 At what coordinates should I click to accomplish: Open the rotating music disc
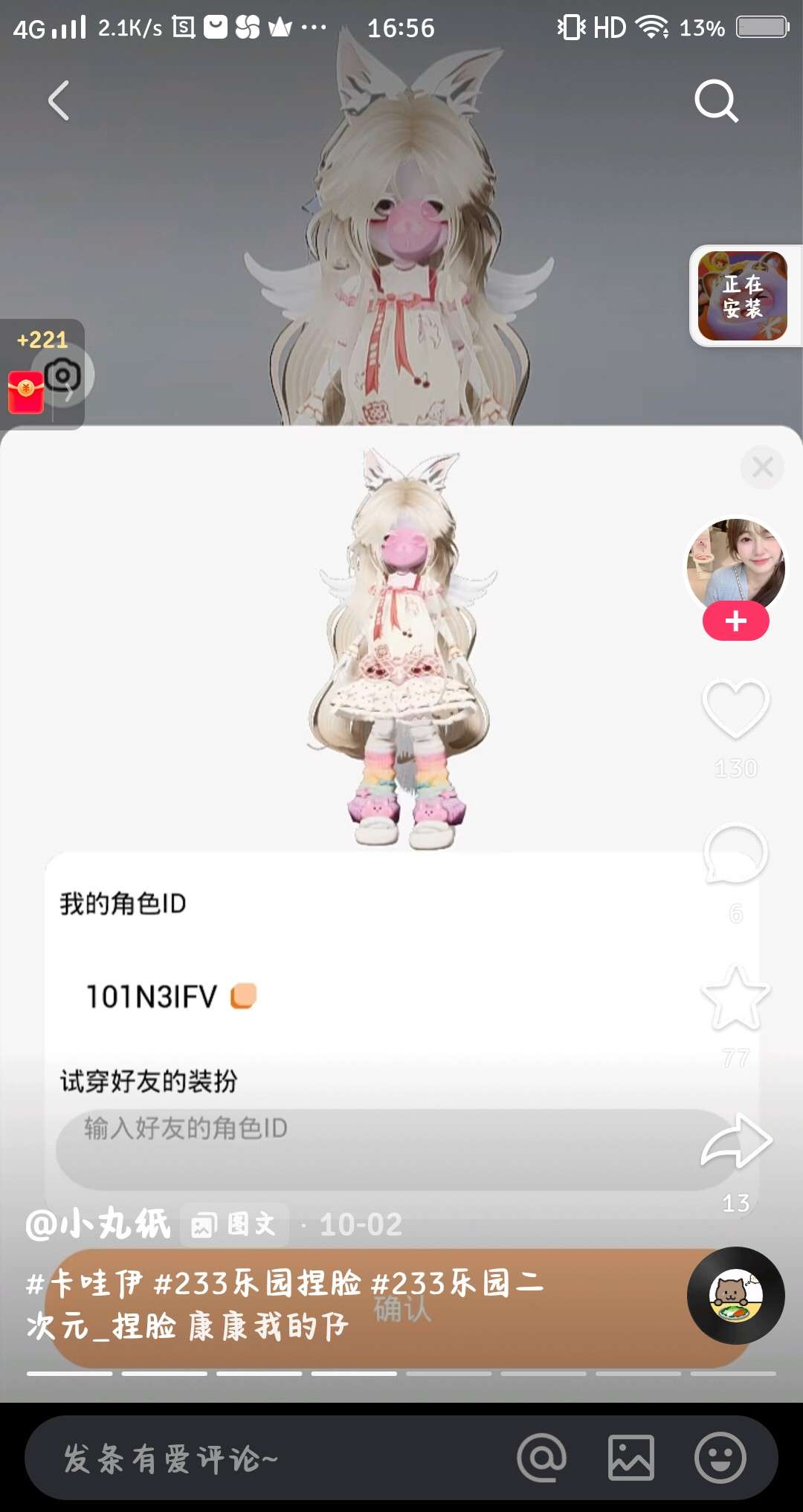click(x=735, y=1295)
